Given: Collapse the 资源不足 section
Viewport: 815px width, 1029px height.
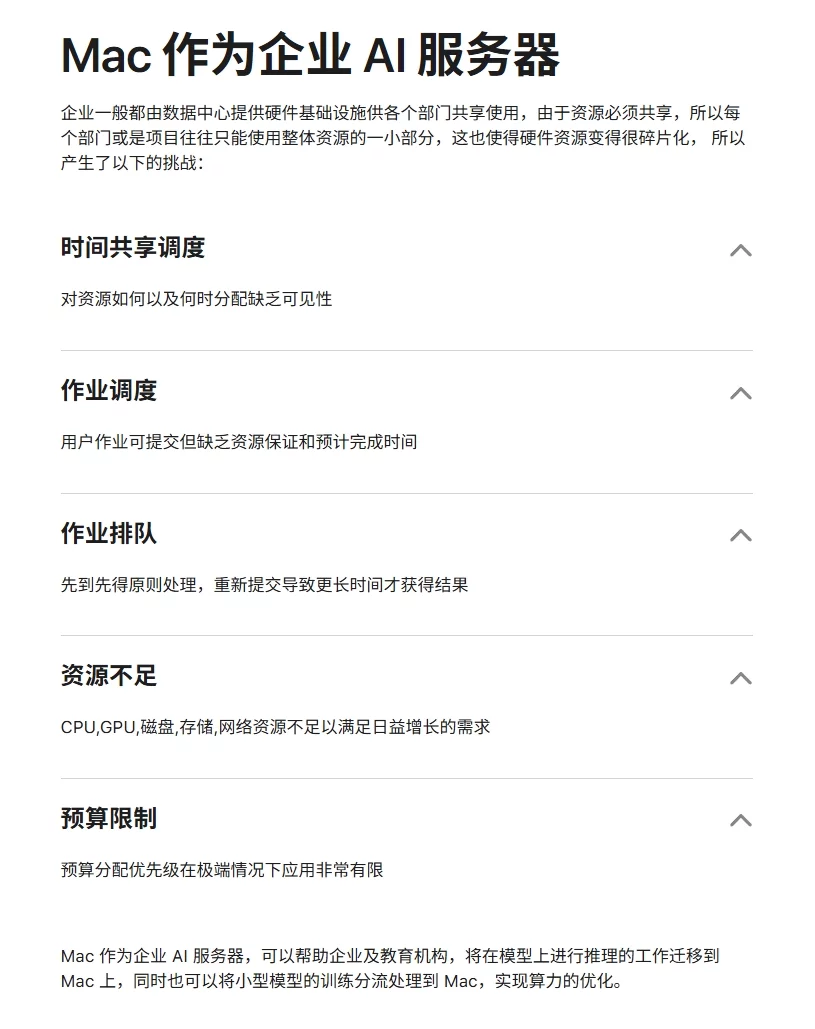Looking at the screenshot, I should point(740,678).
